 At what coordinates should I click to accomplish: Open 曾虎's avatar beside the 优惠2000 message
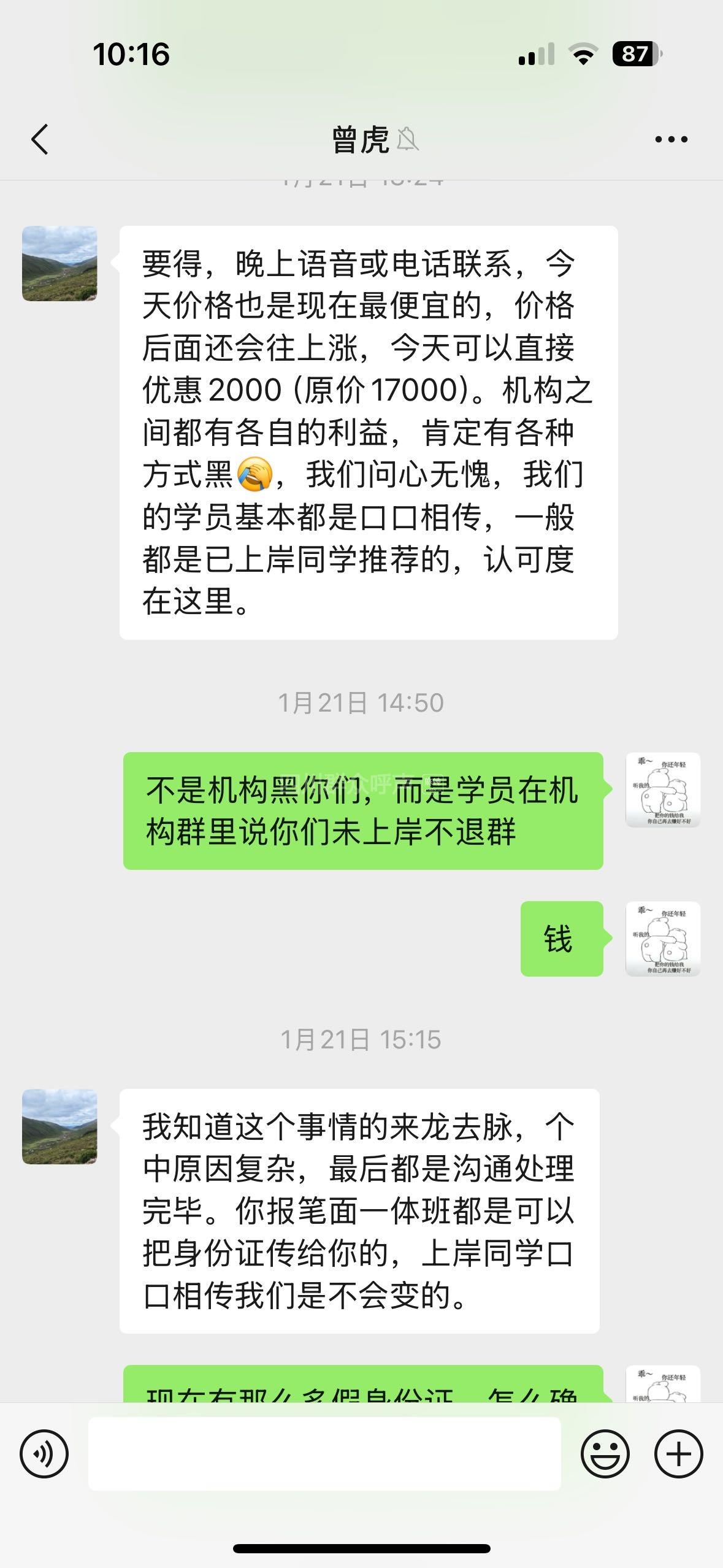[x=59, y=264]
